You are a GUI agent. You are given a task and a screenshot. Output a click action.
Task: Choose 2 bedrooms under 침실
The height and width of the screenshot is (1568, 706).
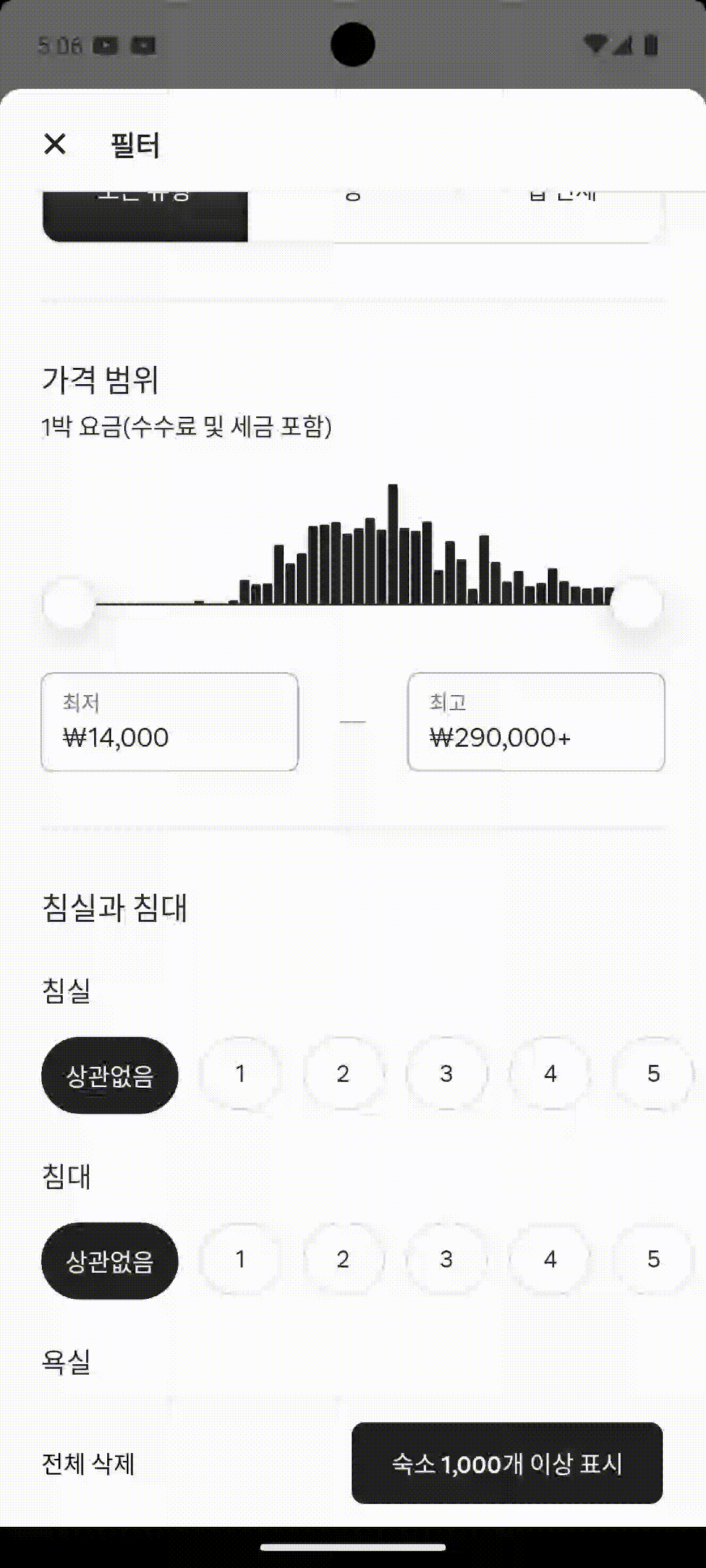coord(343,1073)
